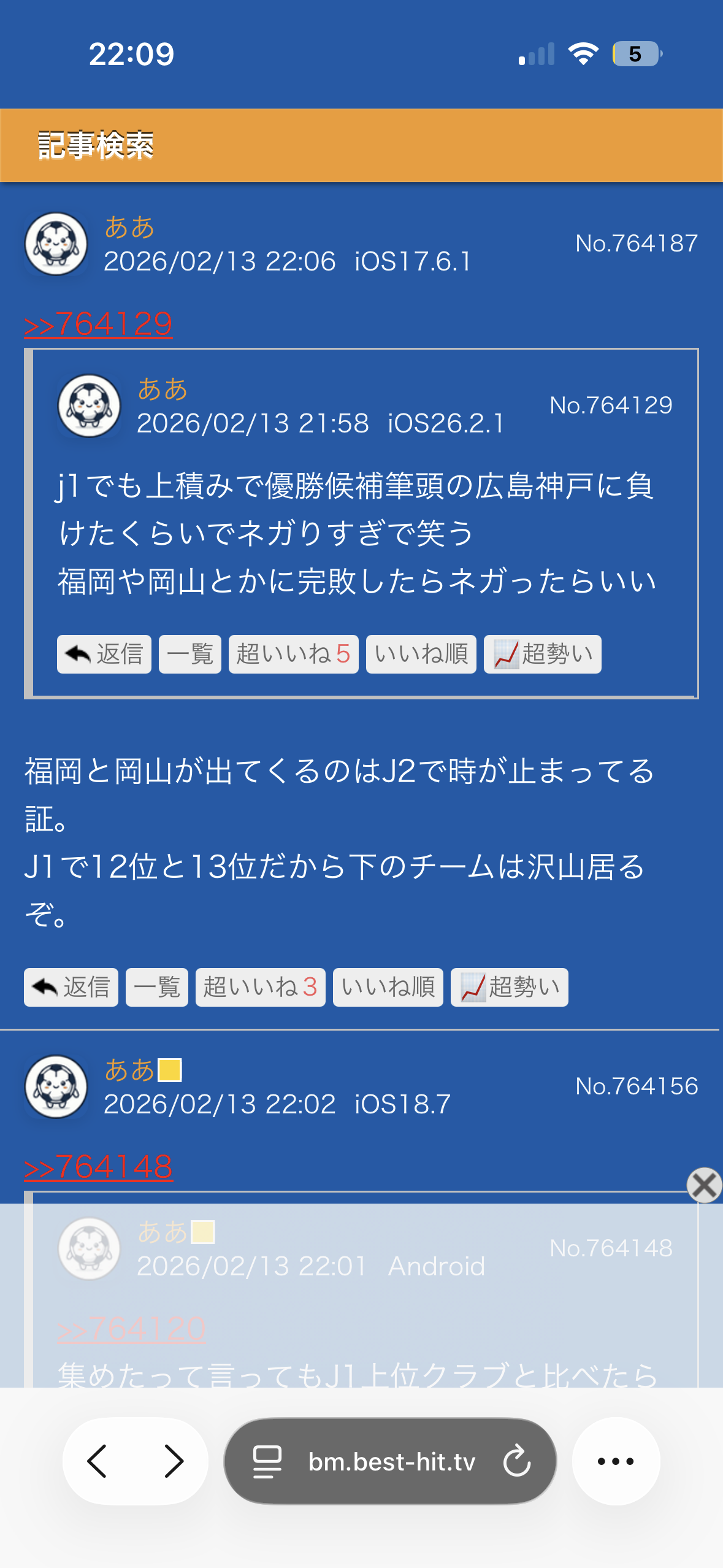Go back to the previous page
The image size is (723, 1568).
(98, 1461)
